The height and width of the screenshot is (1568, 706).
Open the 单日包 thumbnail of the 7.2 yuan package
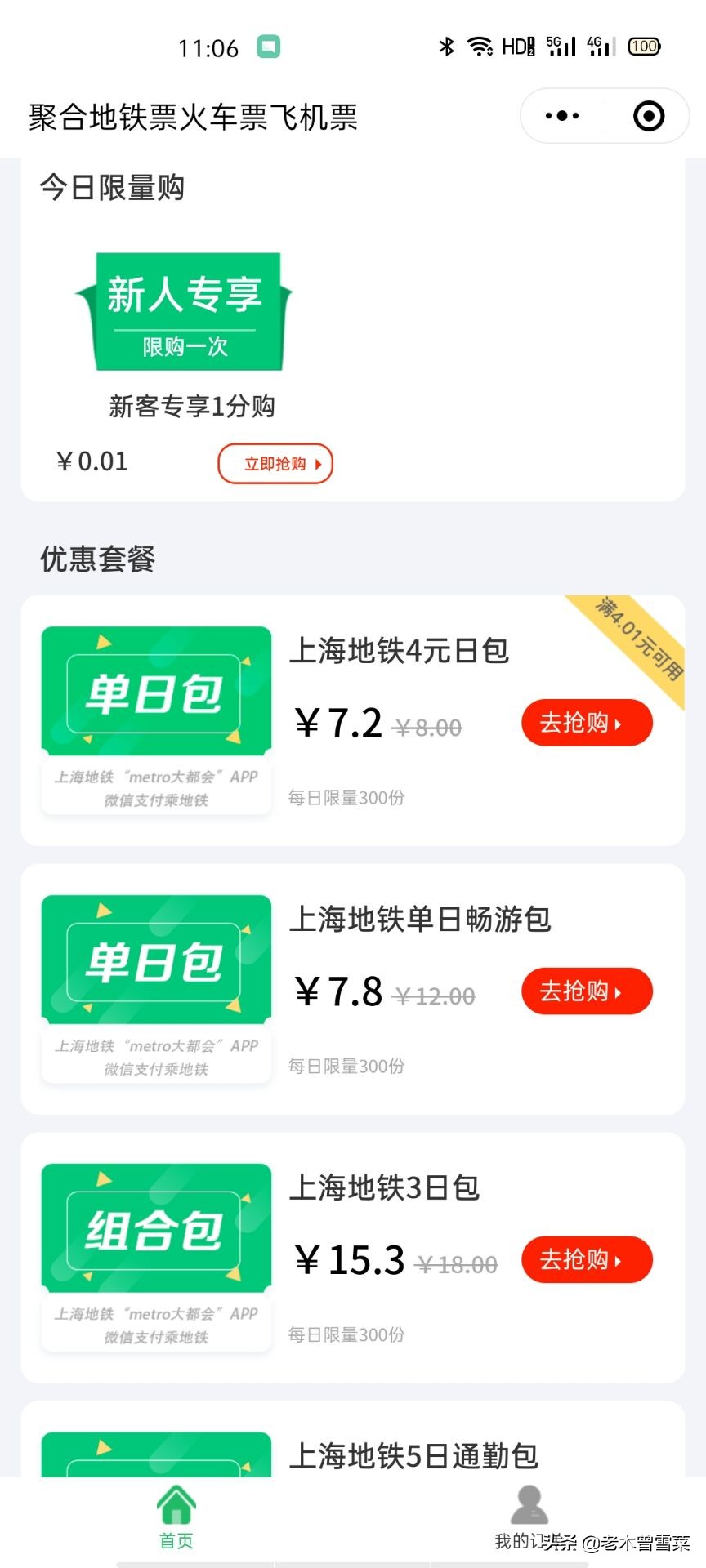click(x=155, y=690)
